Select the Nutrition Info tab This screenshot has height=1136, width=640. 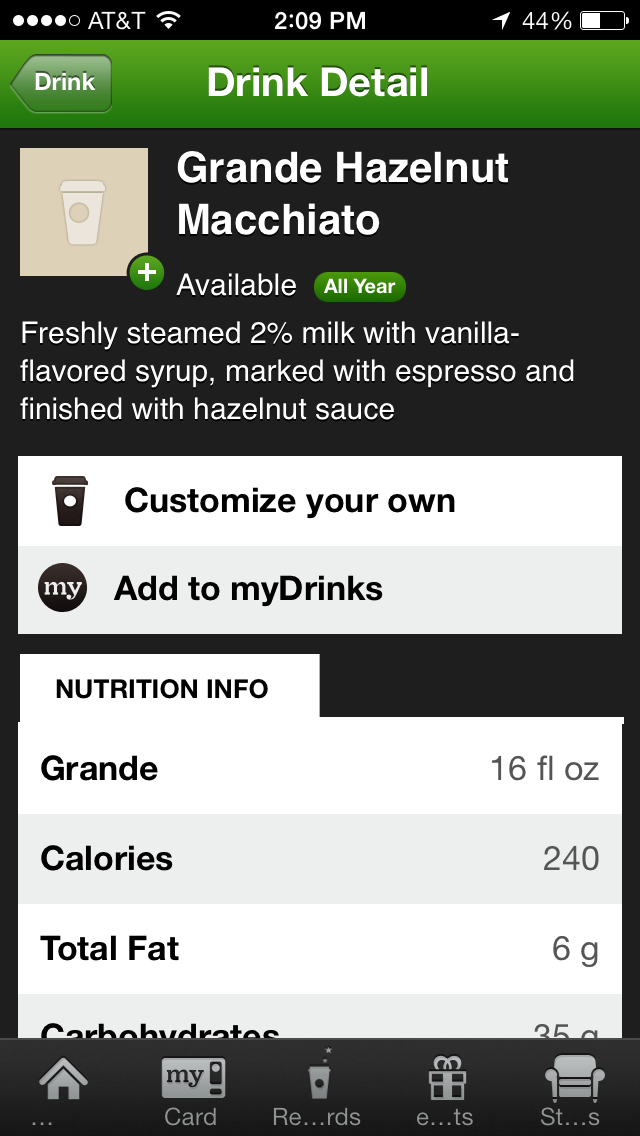click(169, 687)
